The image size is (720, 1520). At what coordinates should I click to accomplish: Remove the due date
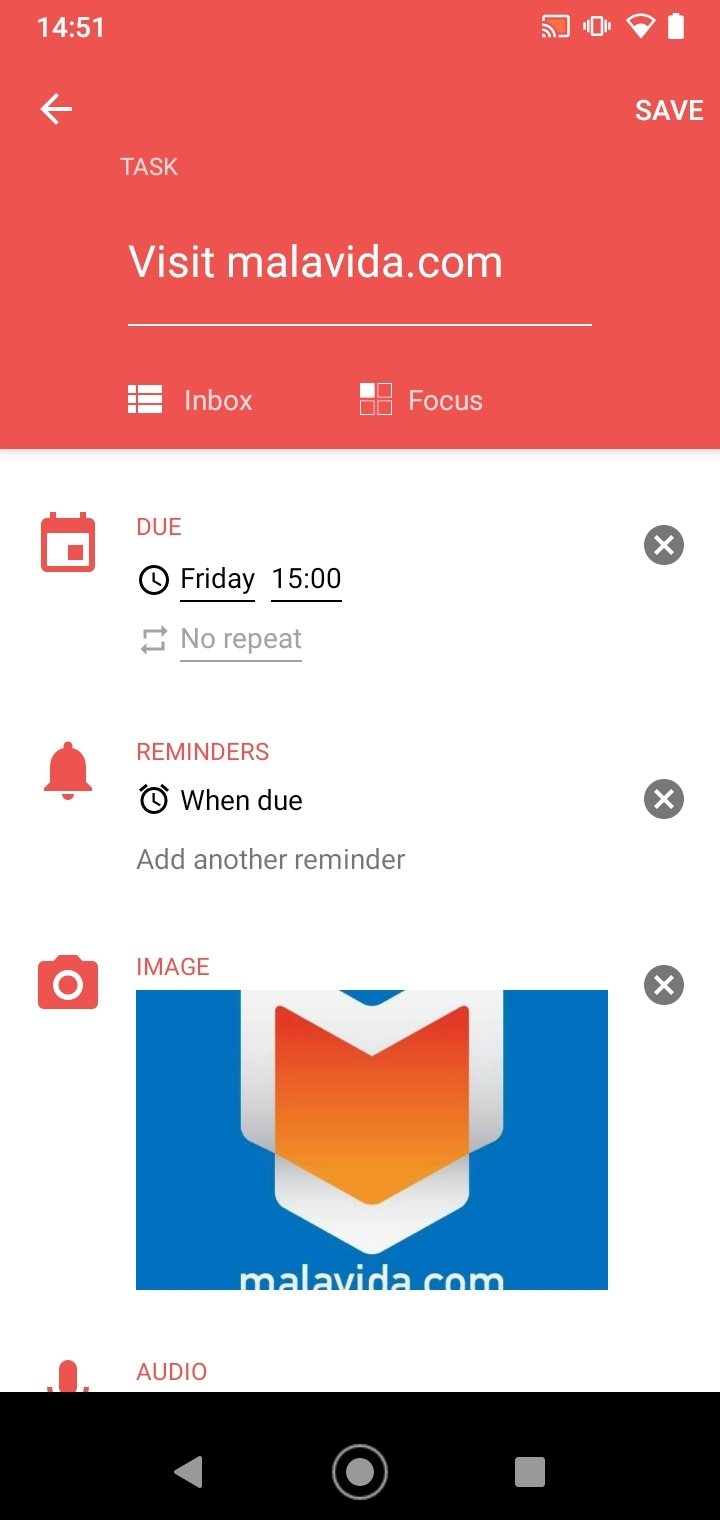pyautogui.click(x=664, y=545)
